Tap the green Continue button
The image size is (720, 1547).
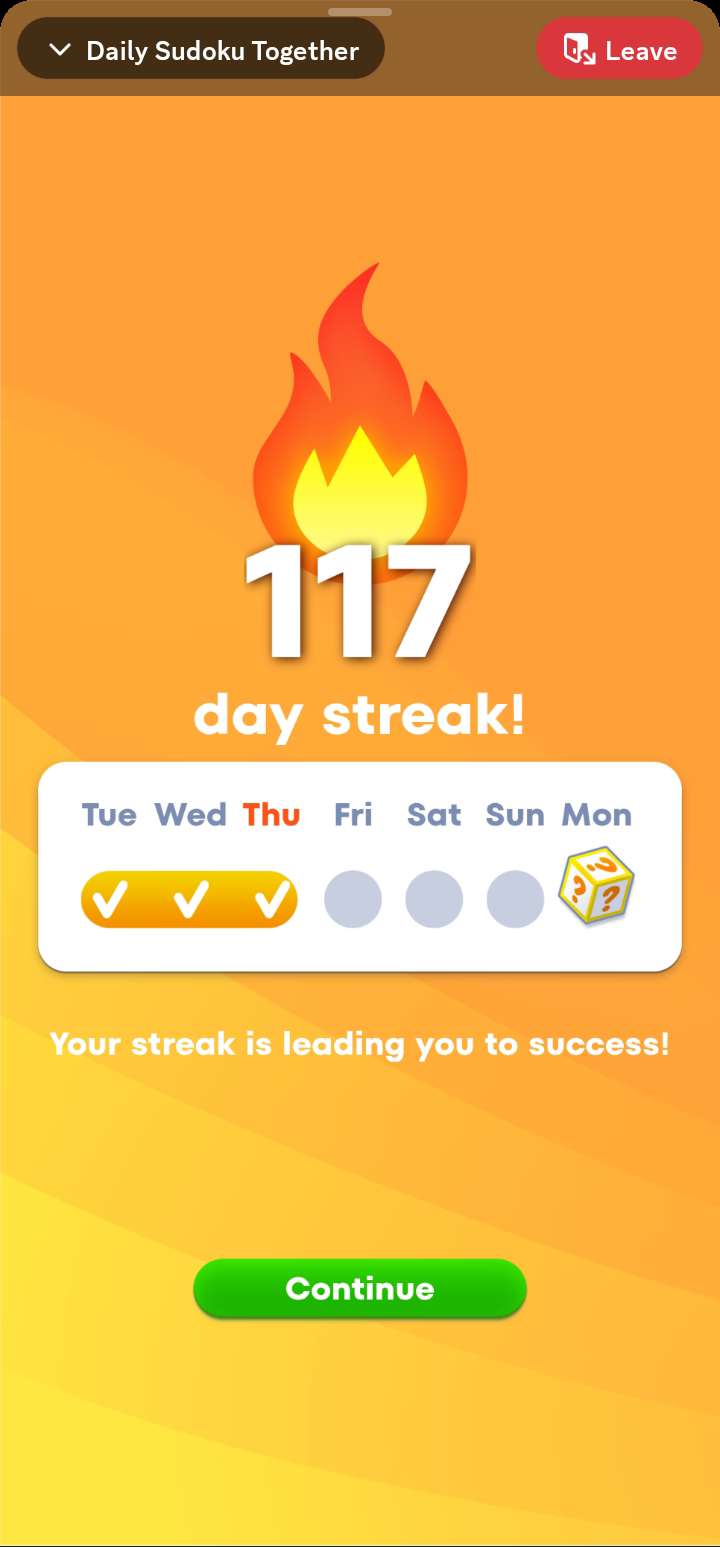[359, 1287]
